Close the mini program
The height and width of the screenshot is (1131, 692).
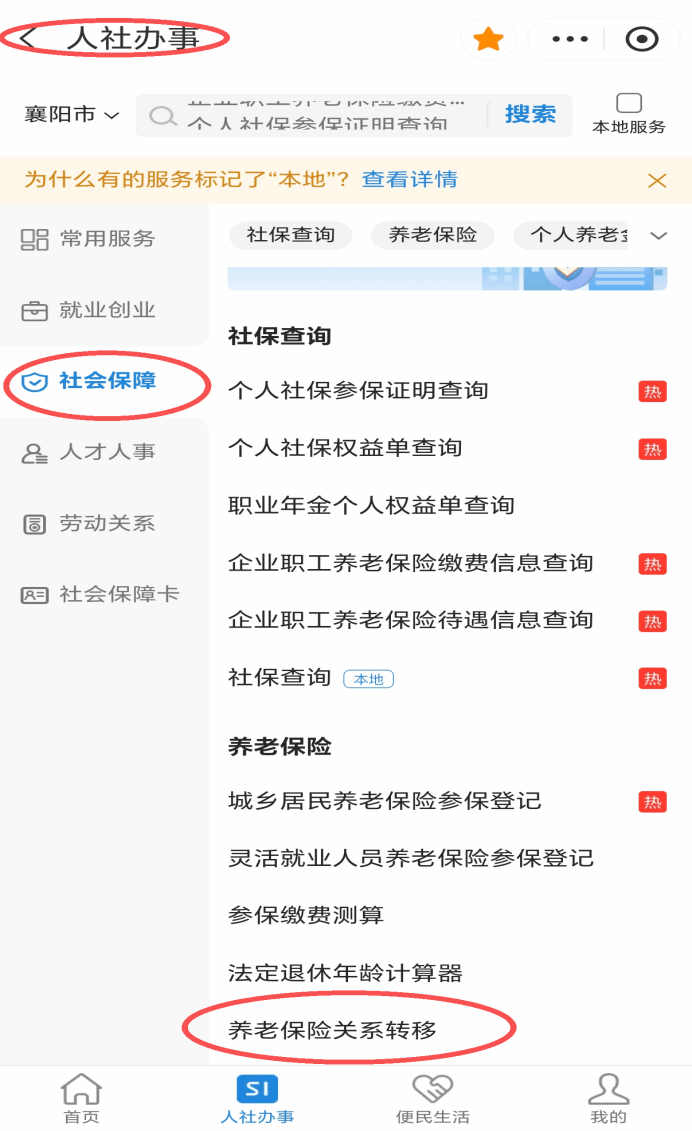click(641, 39)
